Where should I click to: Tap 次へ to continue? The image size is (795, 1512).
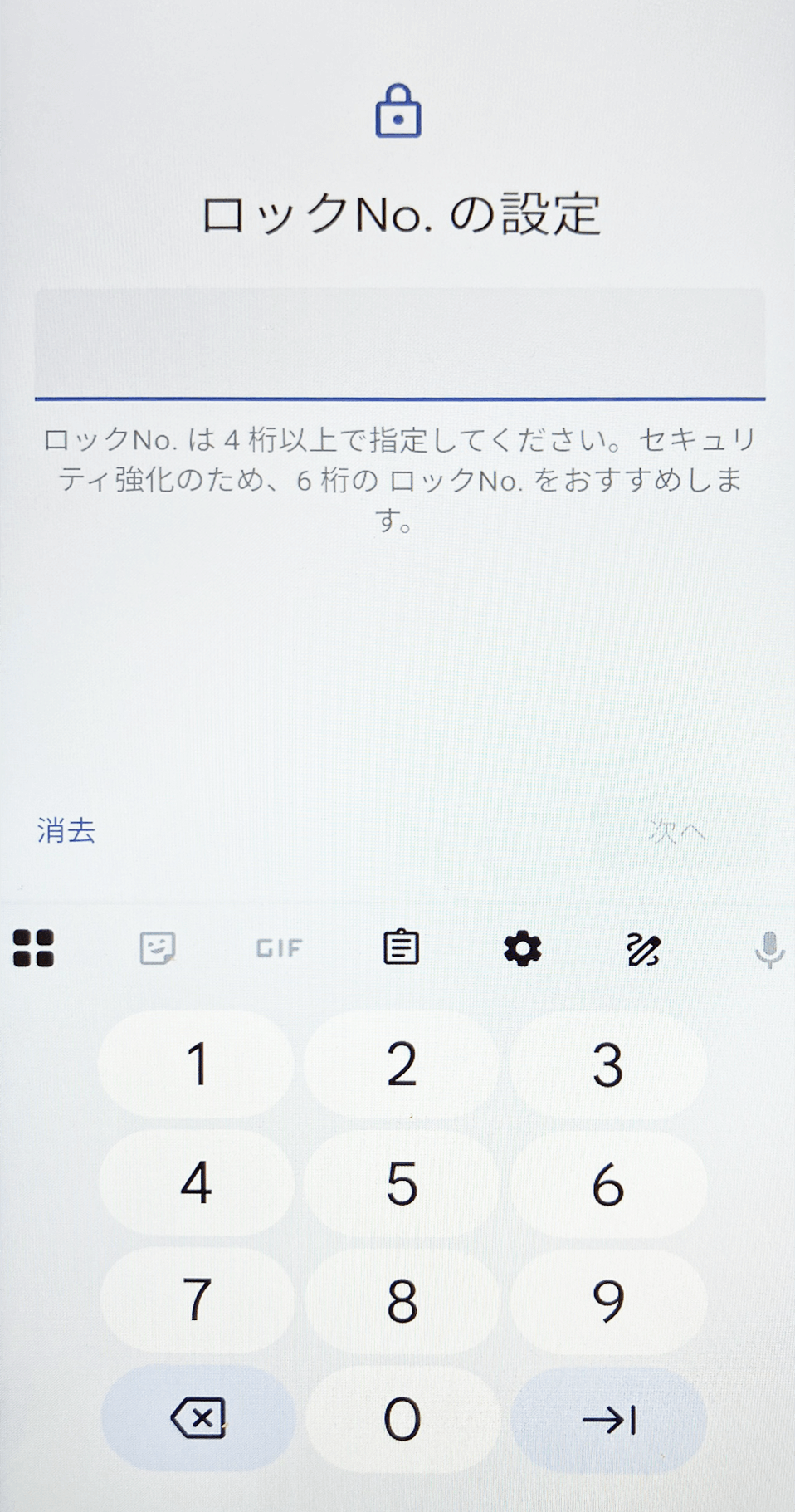tap(676, 831)
